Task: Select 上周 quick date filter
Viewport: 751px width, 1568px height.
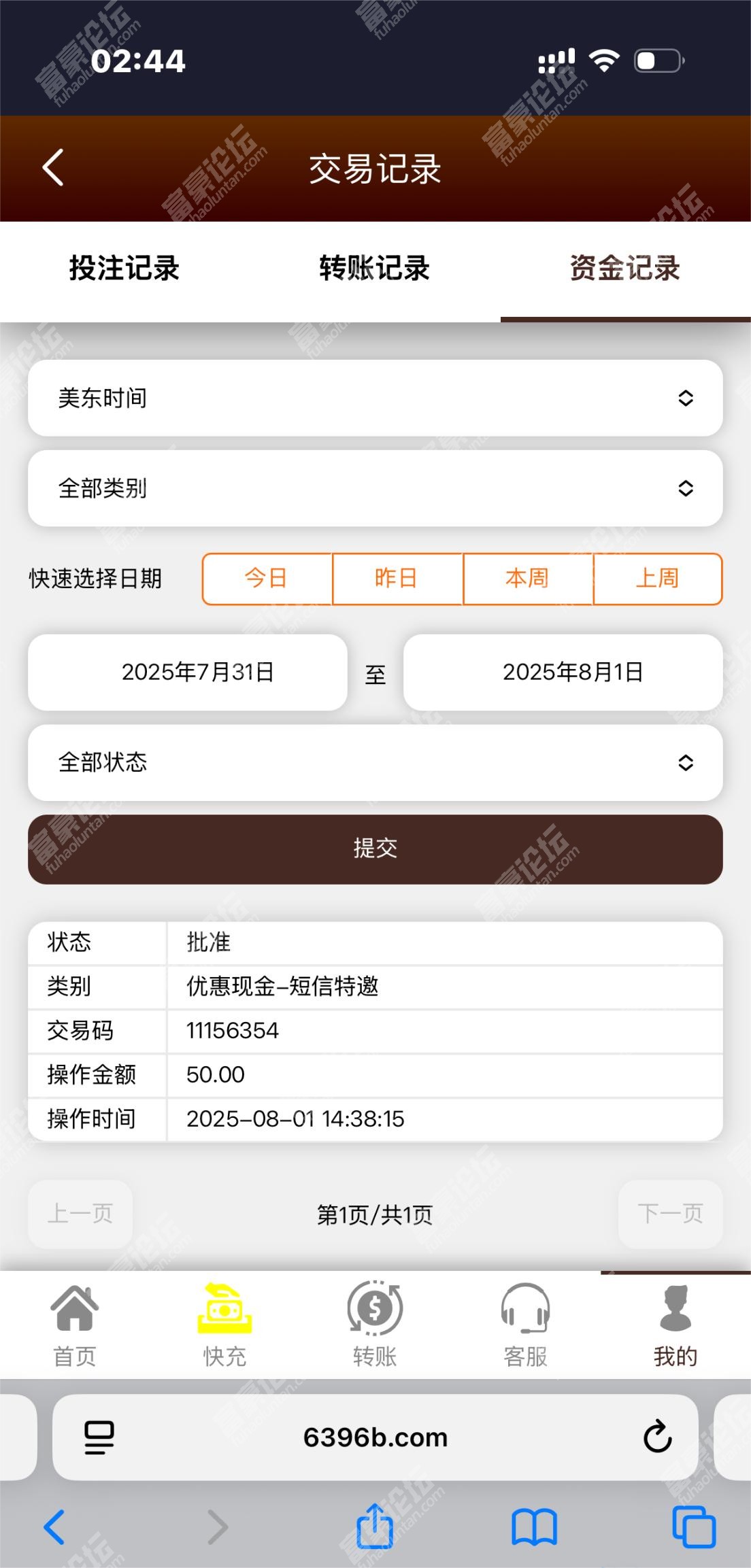Action: 658,579
